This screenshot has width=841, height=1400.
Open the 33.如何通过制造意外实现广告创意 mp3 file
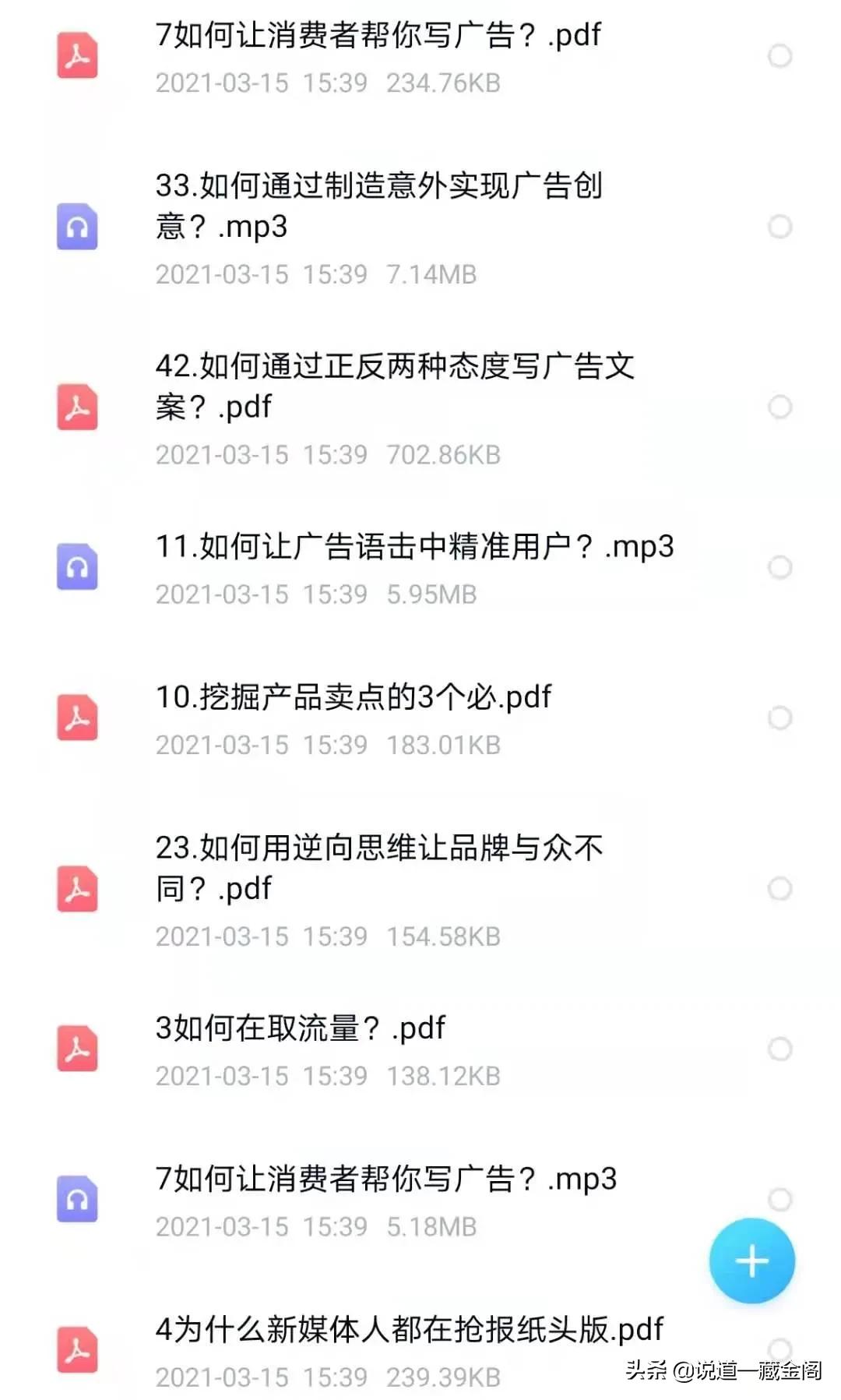[x=378, y=206]
